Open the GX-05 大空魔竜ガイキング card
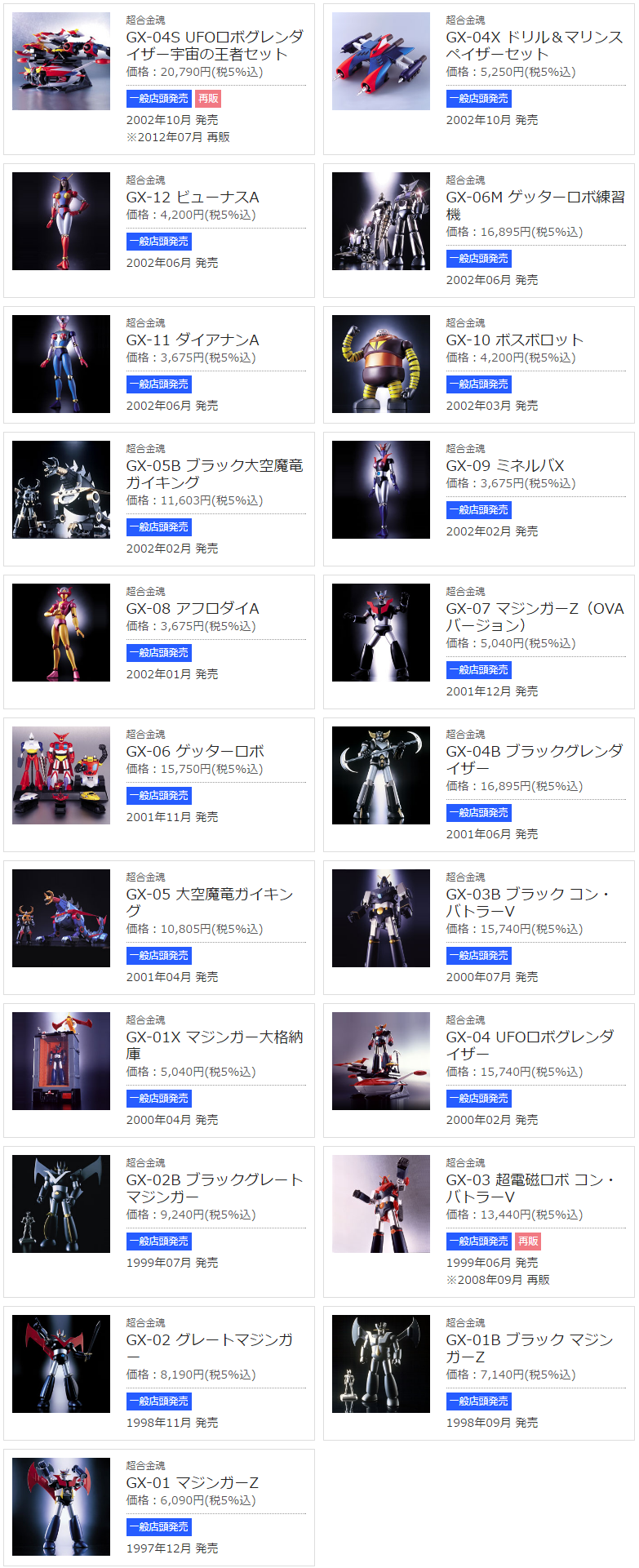The image size is (639, 1568). click(210, 902)
